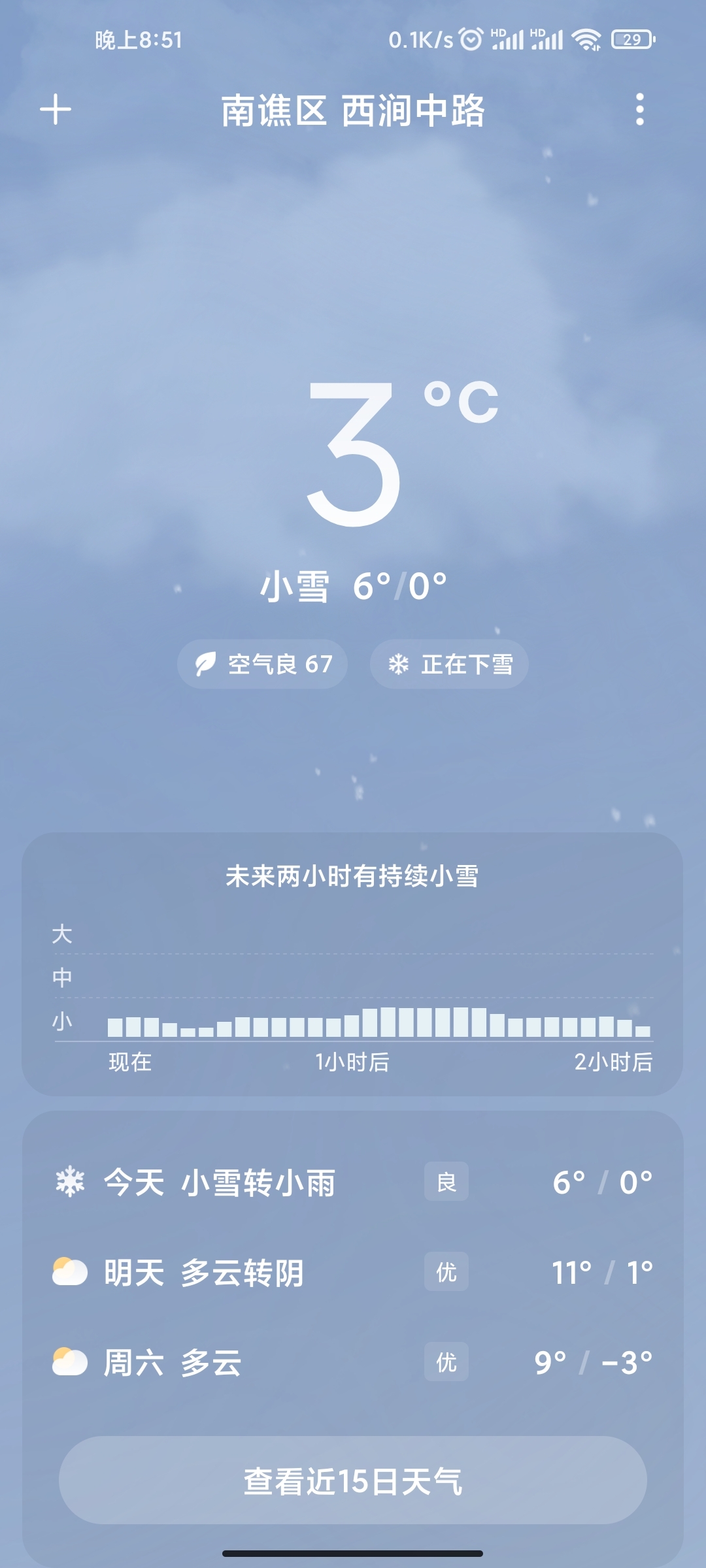This screenshot has height=1568, width=706.
Task: View the 15-day weather forecast
Action: (353, 1480)
